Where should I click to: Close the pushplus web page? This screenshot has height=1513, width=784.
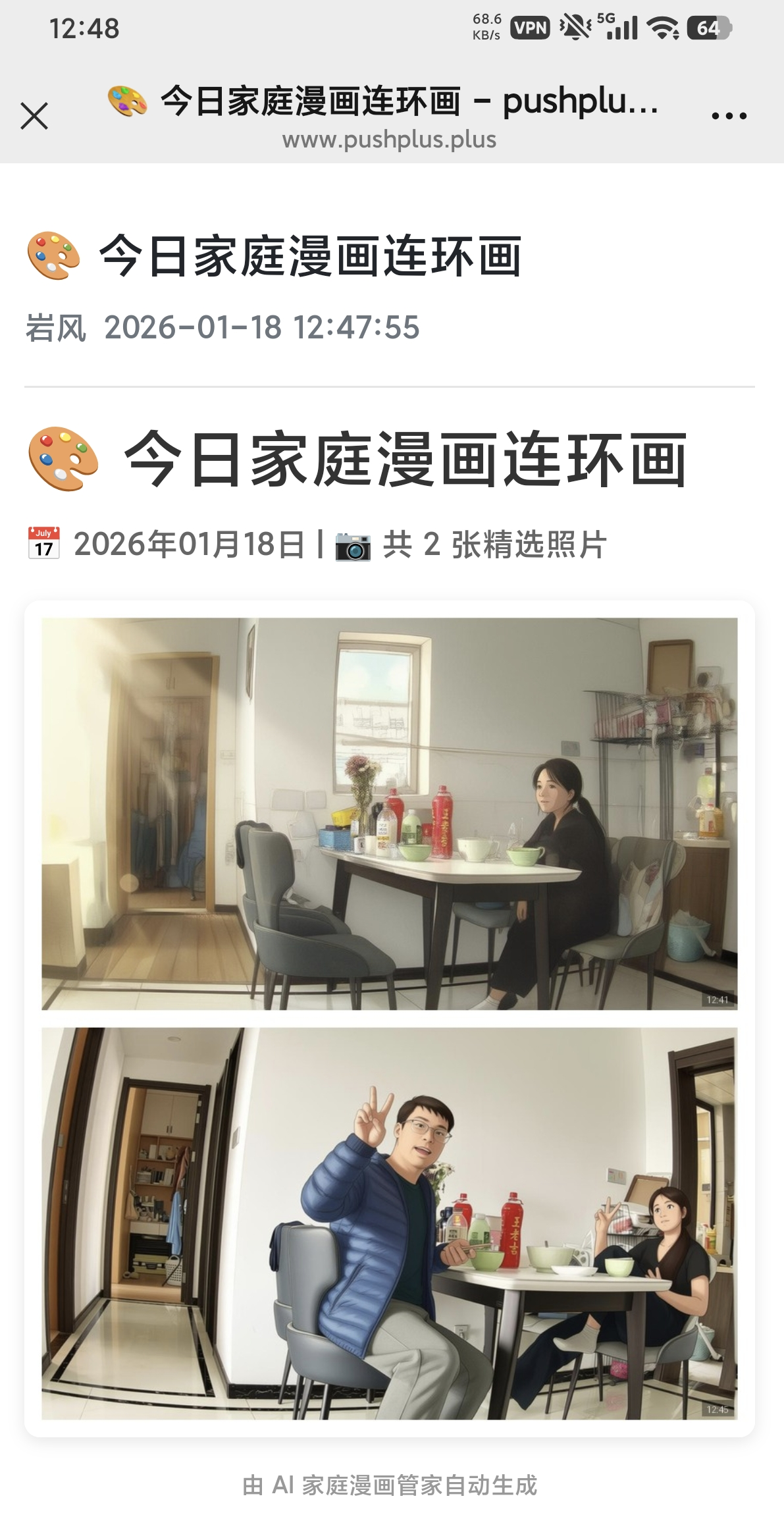34,117
